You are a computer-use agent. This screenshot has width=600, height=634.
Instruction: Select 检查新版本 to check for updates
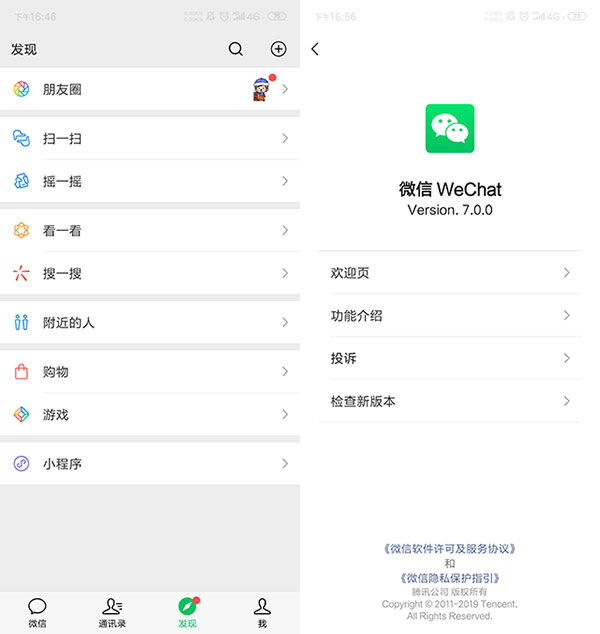450,401
